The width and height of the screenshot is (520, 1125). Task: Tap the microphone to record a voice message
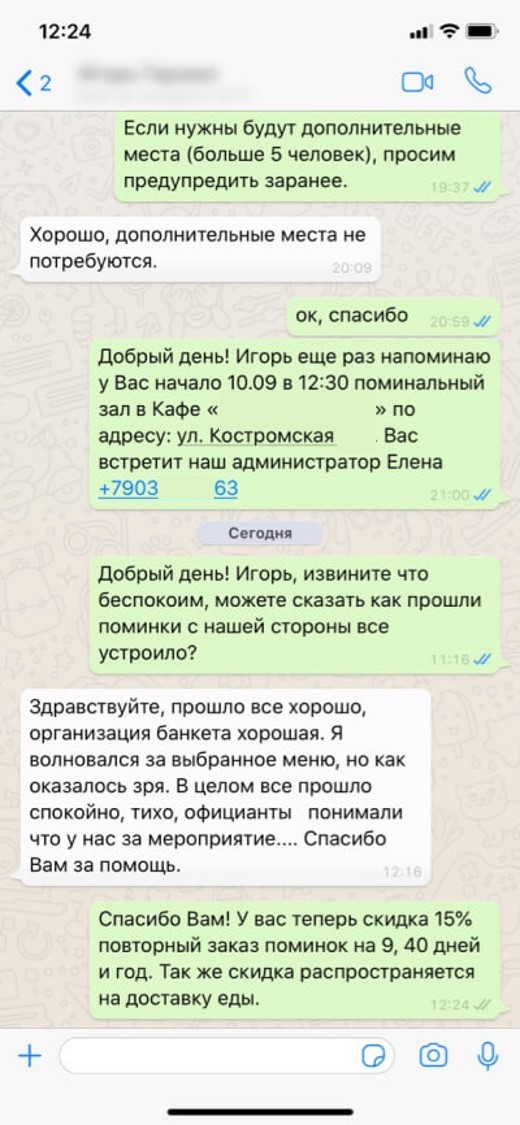pyautogui.click(x=489, y=1055)
